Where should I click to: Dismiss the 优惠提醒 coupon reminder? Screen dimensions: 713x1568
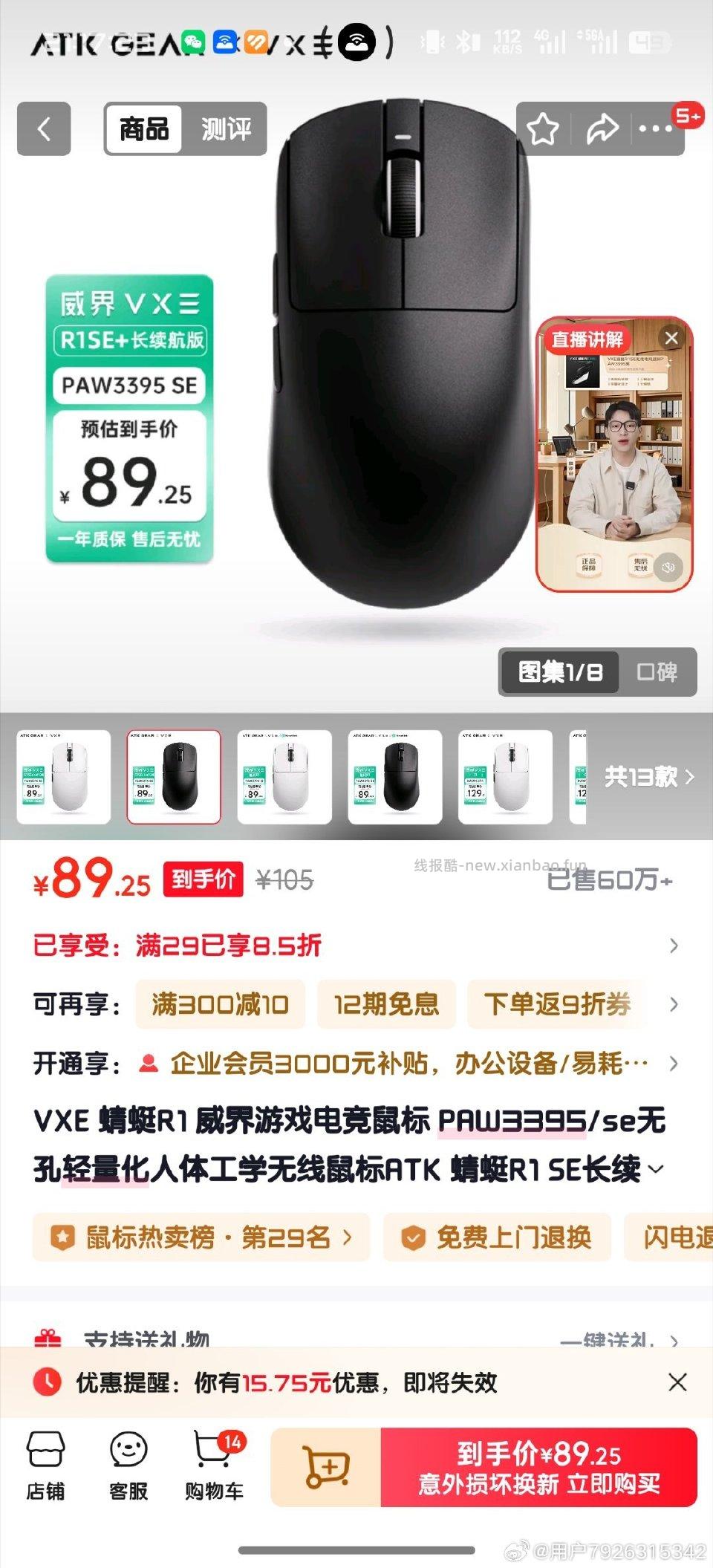click(x=677, y=1383)
